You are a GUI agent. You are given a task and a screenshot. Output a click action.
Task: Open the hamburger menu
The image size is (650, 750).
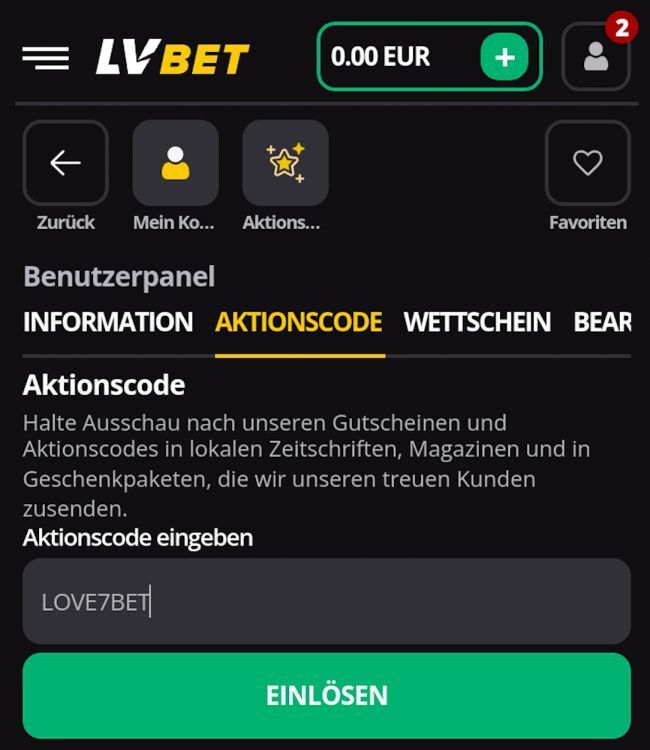45,58
